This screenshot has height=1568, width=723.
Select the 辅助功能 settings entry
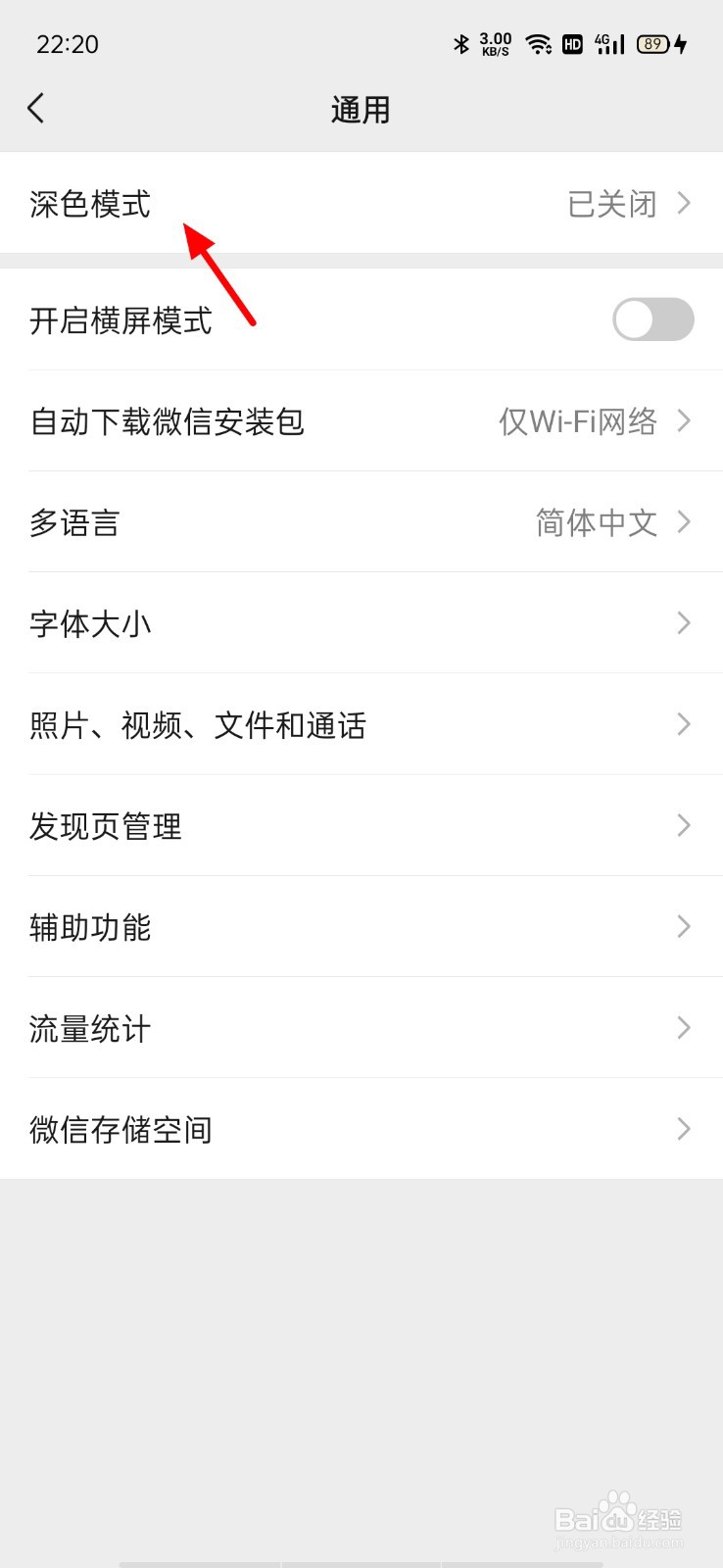point(361,927)
